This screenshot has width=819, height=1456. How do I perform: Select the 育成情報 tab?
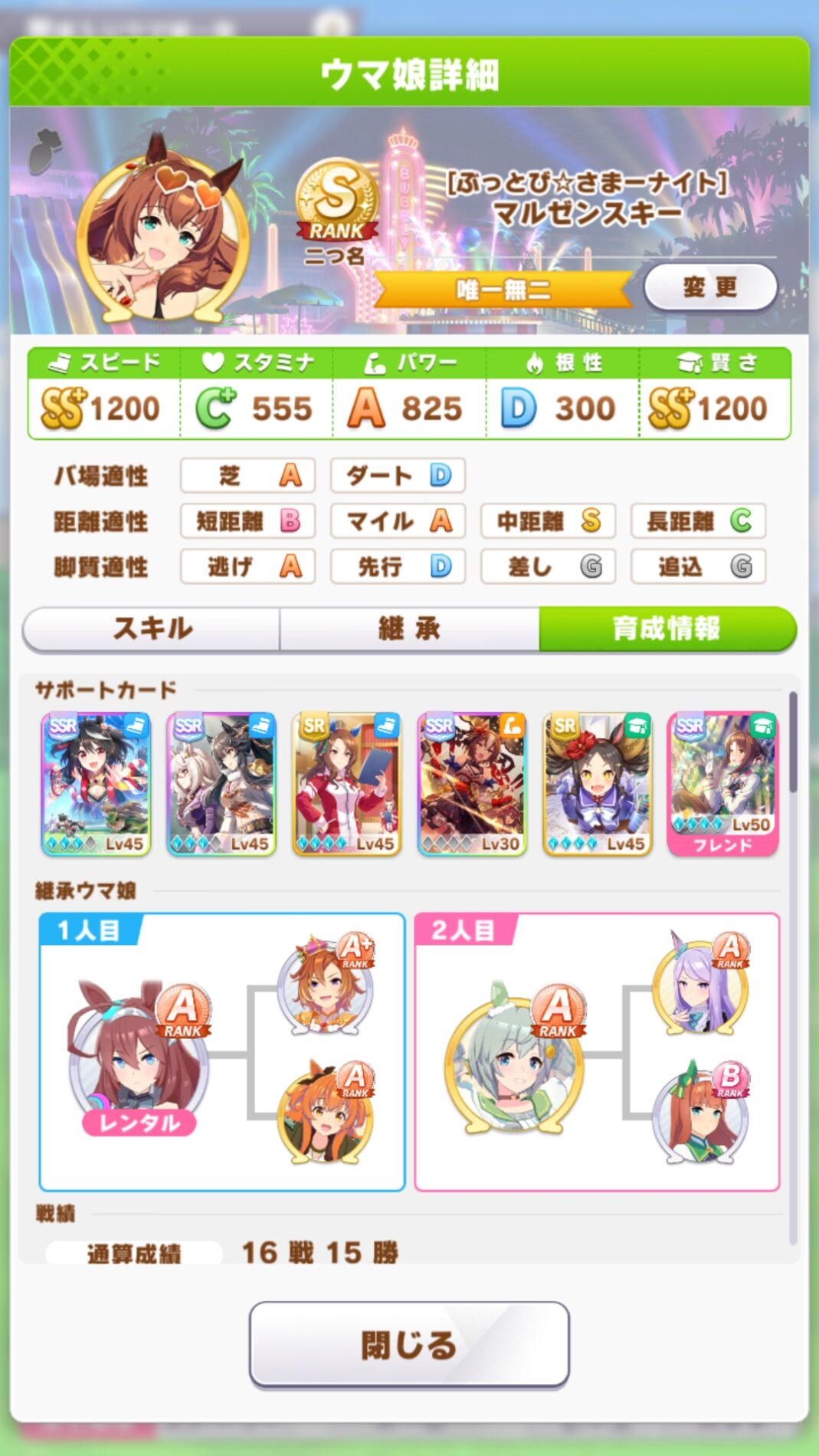pos(667,629)
